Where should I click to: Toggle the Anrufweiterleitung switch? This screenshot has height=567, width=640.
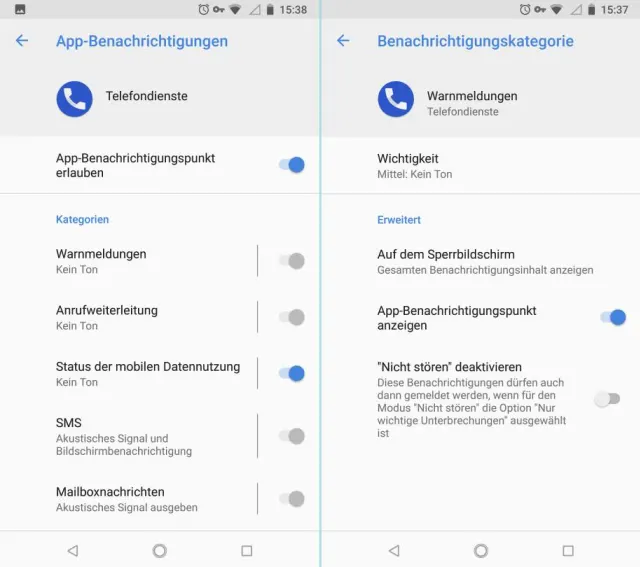[291, 317]
